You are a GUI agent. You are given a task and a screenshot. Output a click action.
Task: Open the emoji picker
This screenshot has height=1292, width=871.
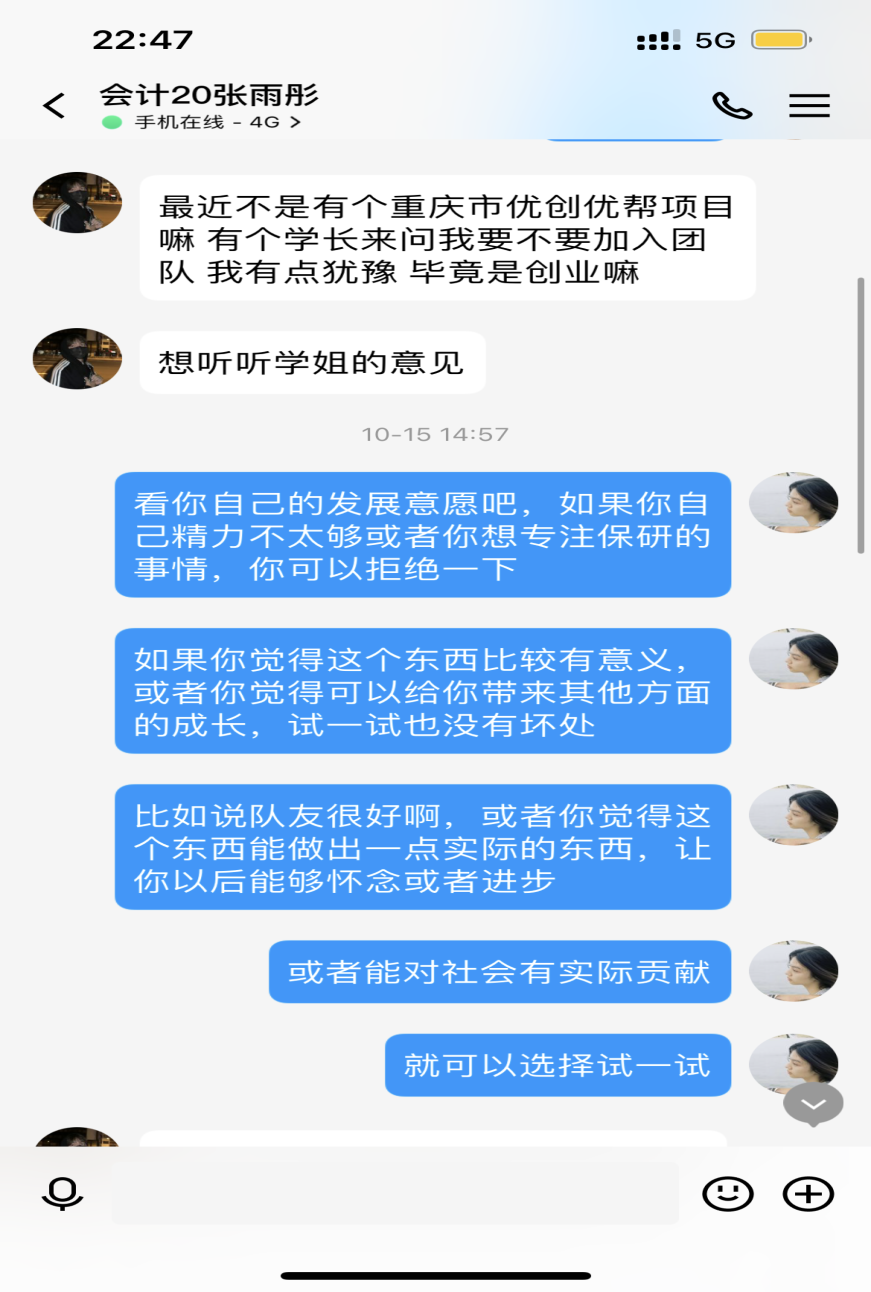point(727,1193)
